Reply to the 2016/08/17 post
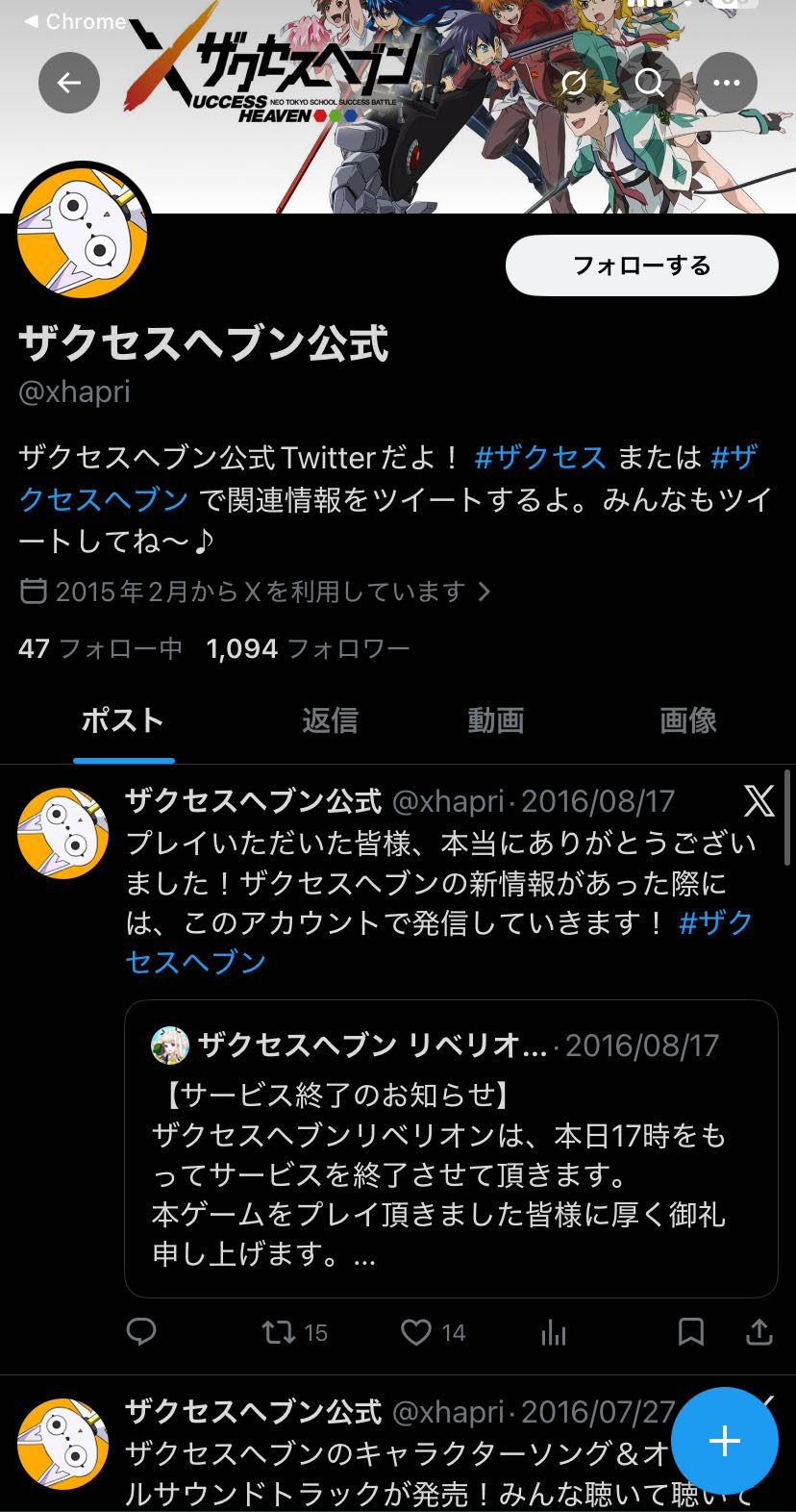796x1512 pixels. click(141, 1332)
